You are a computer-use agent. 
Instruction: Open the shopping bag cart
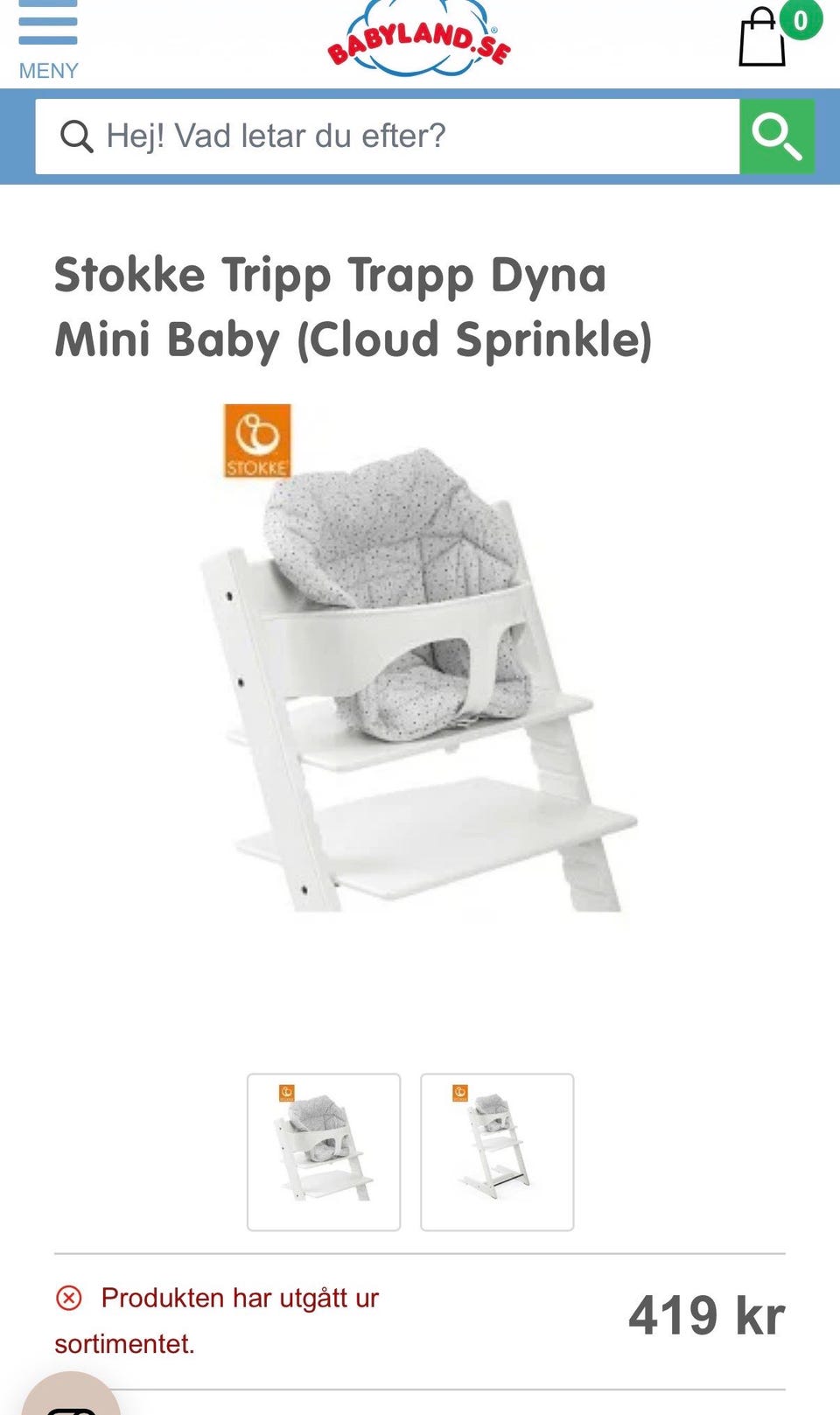point(764,39)
